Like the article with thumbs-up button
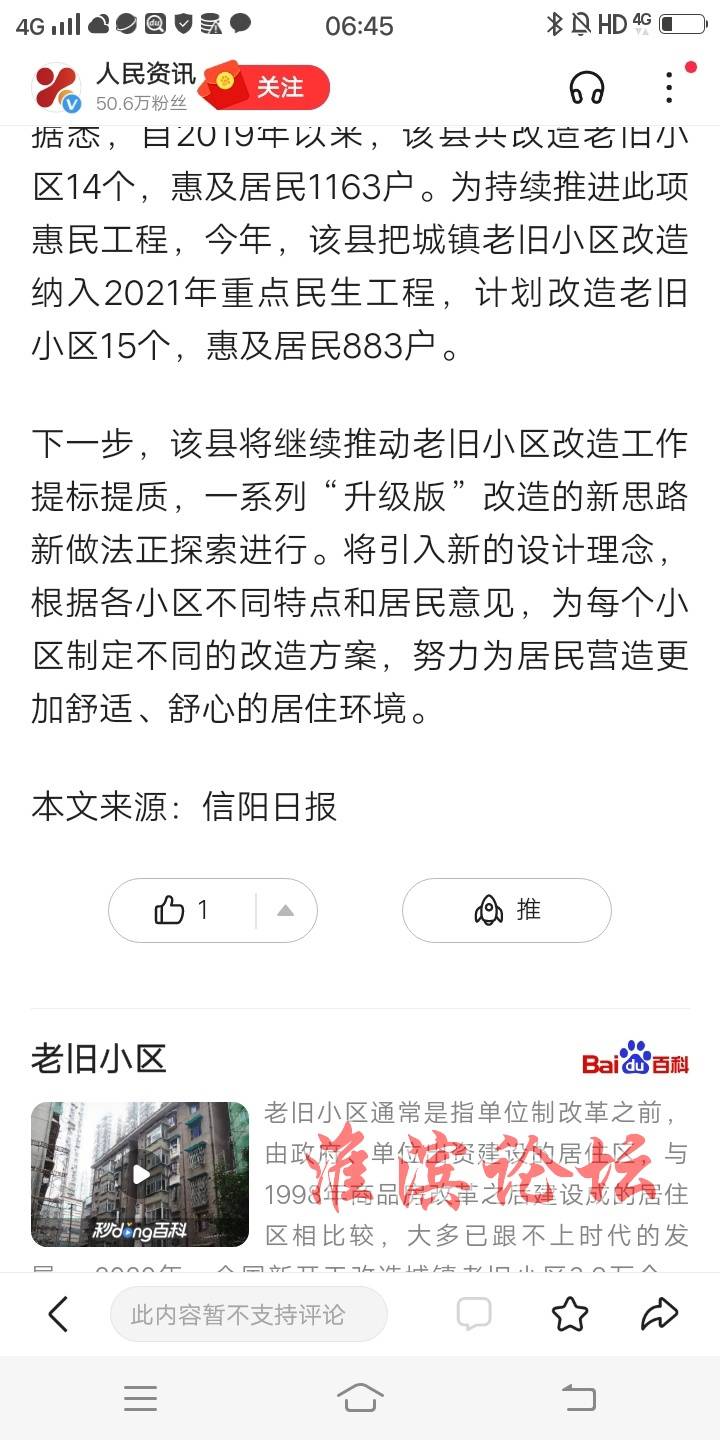This screenshot has width=720, height=1440. pyautogui.click(x=182, y=910)
